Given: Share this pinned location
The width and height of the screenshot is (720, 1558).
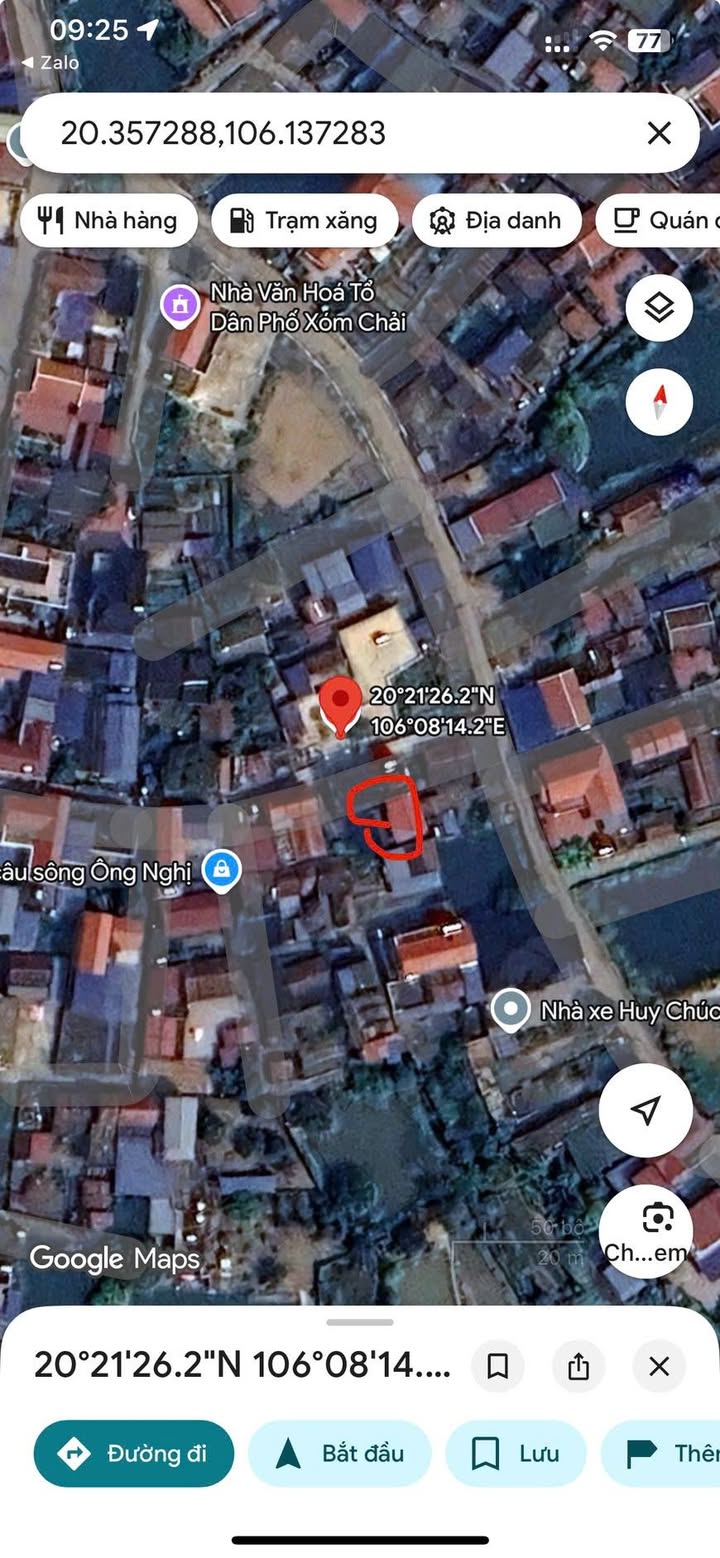Looking at the screenshot, I should (578, 1366).
